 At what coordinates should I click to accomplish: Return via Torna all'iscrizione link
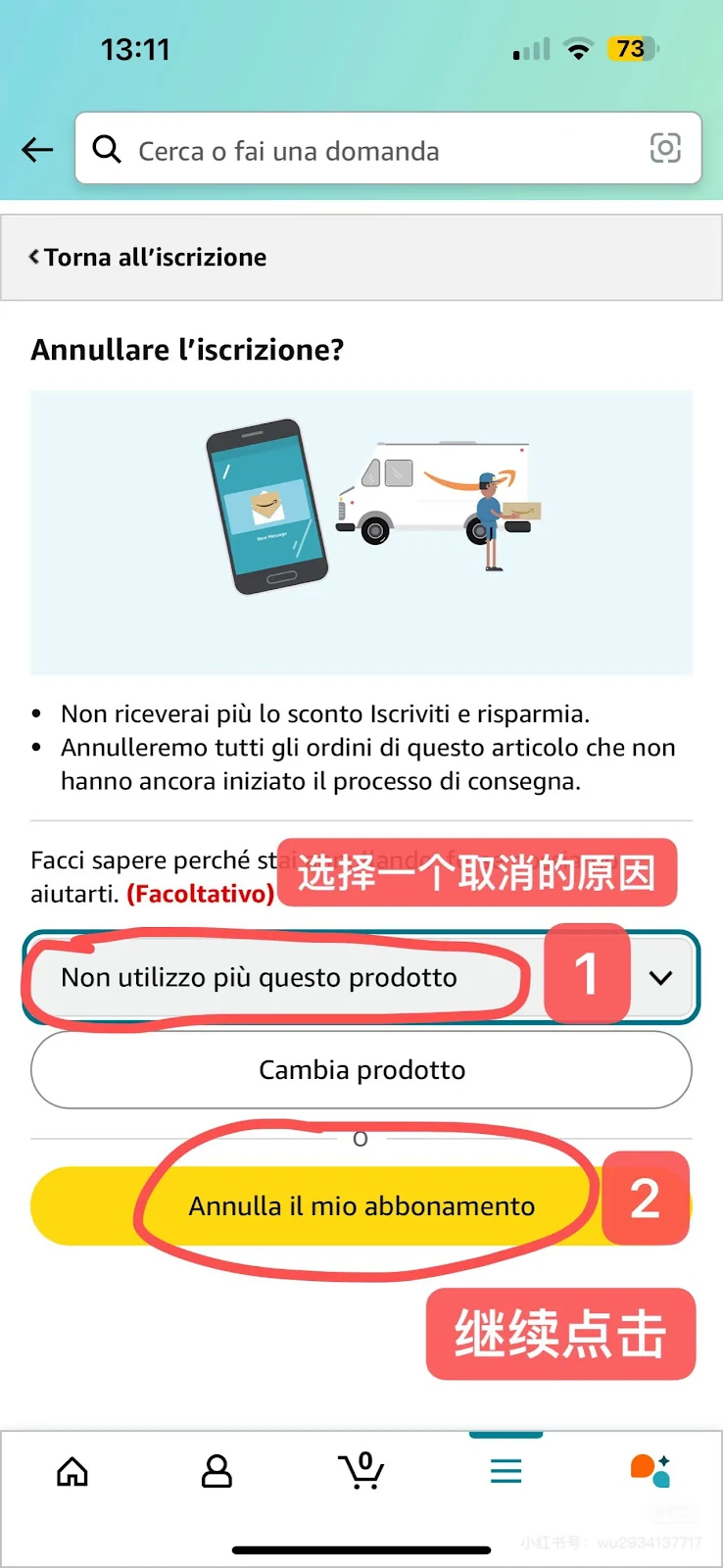(148, 257)
